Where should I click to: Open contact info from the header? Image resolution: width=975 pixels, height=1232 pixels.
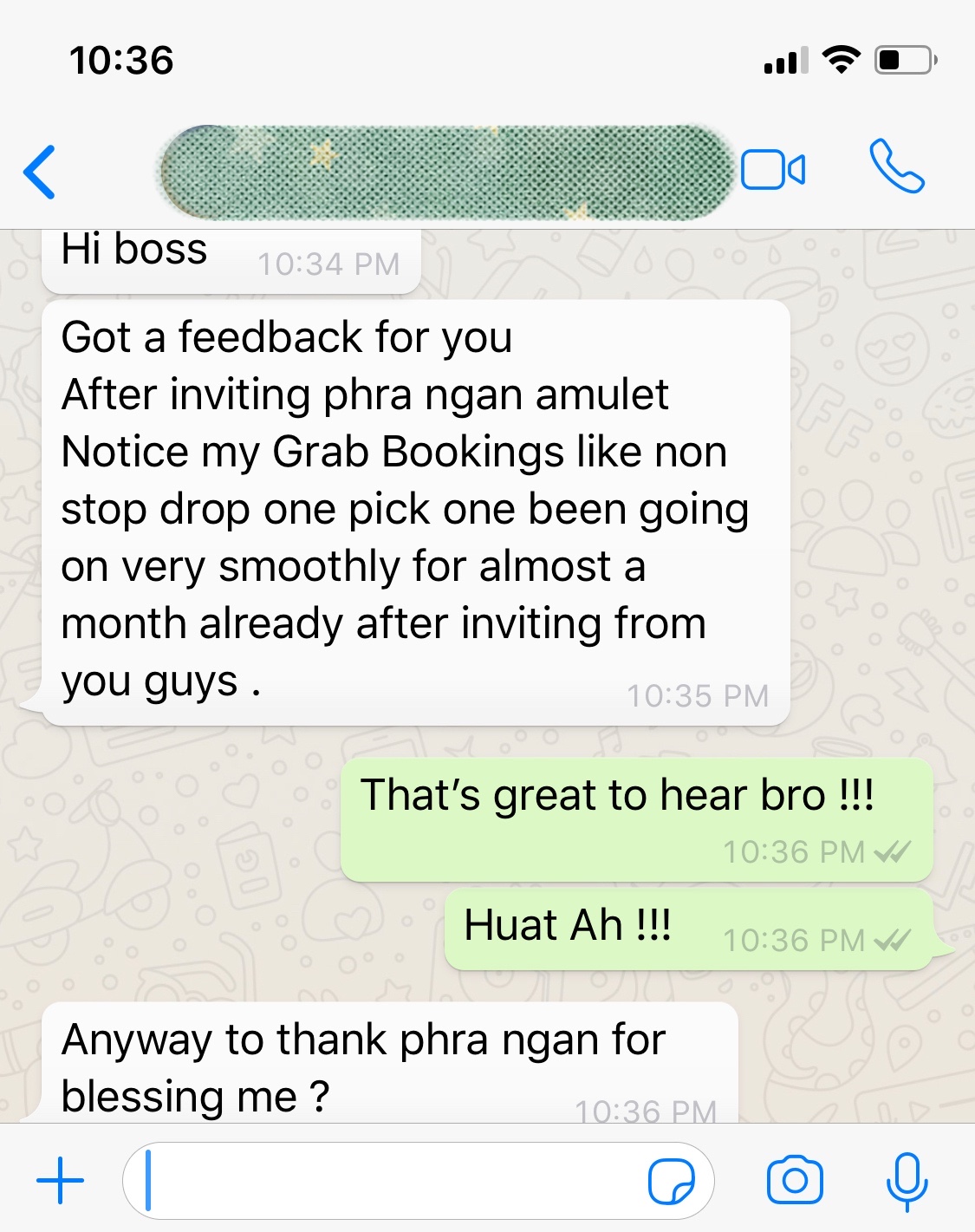pos(446,172)
